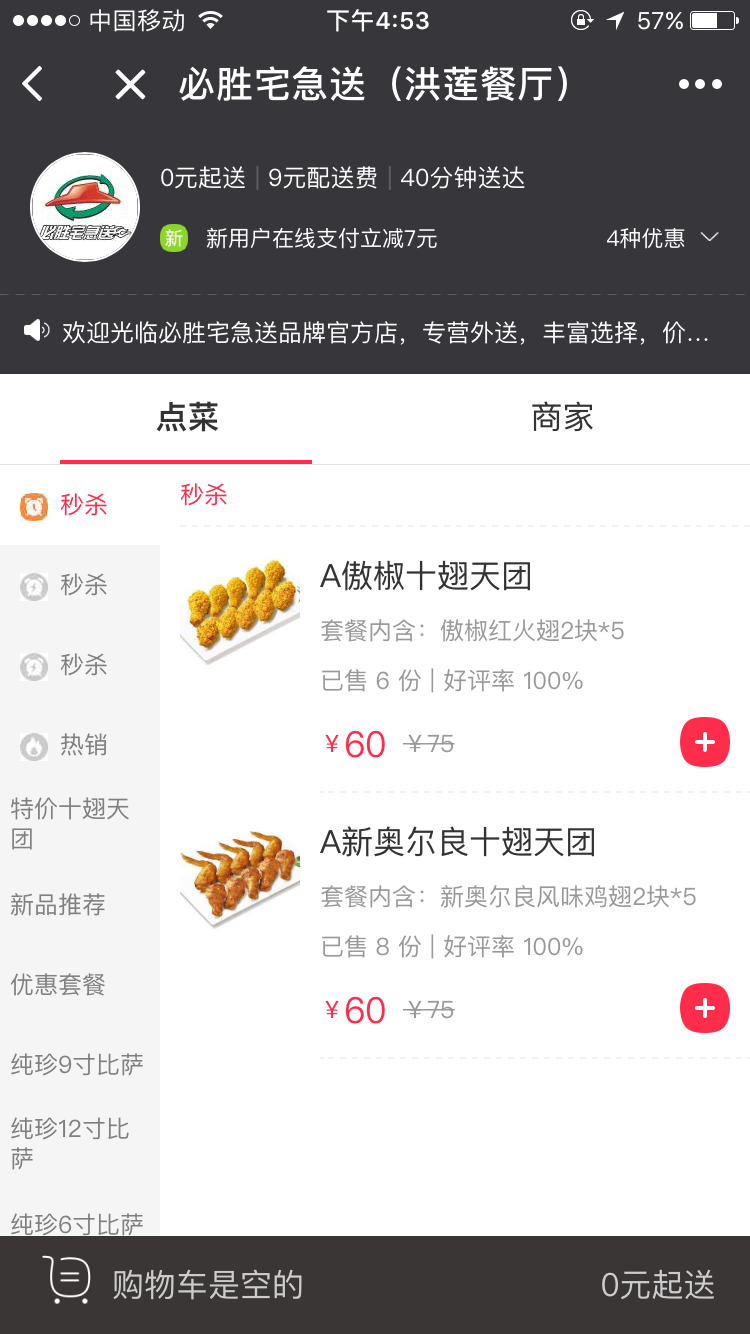
Task: Select the 点菜 tab
Action: [x=187, y=418]
